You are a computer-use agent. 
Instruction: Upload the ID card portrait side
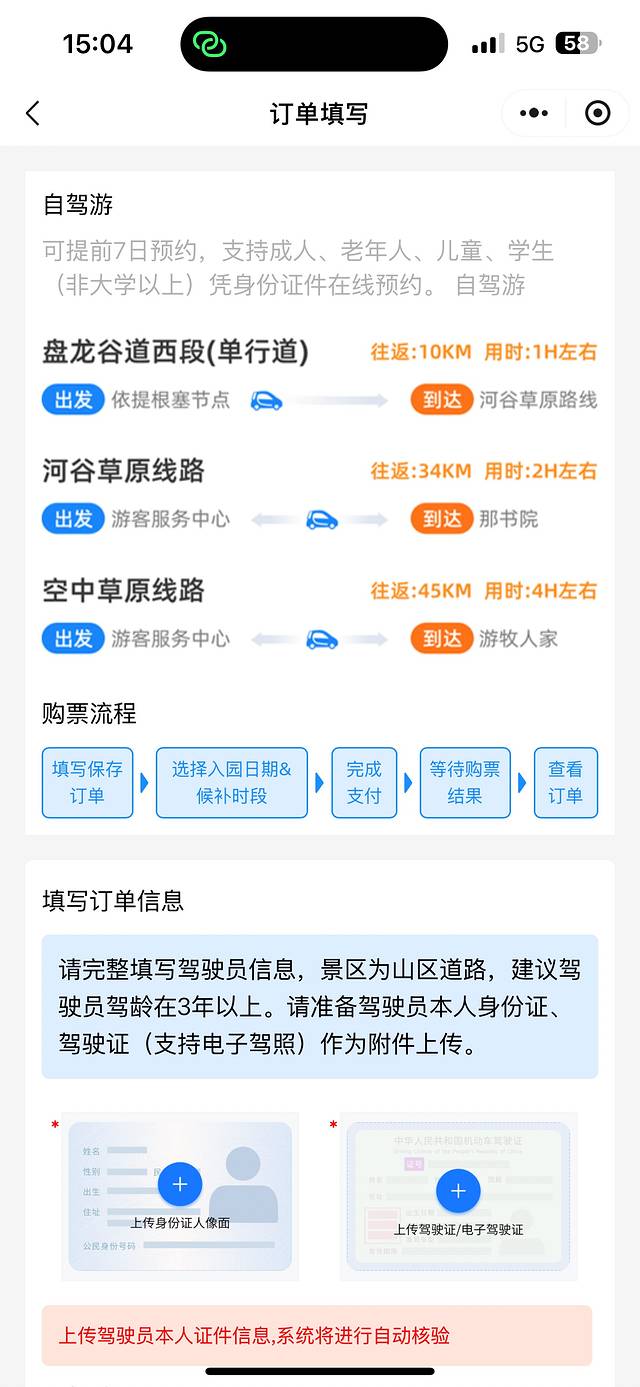[x=180, y=1185]
